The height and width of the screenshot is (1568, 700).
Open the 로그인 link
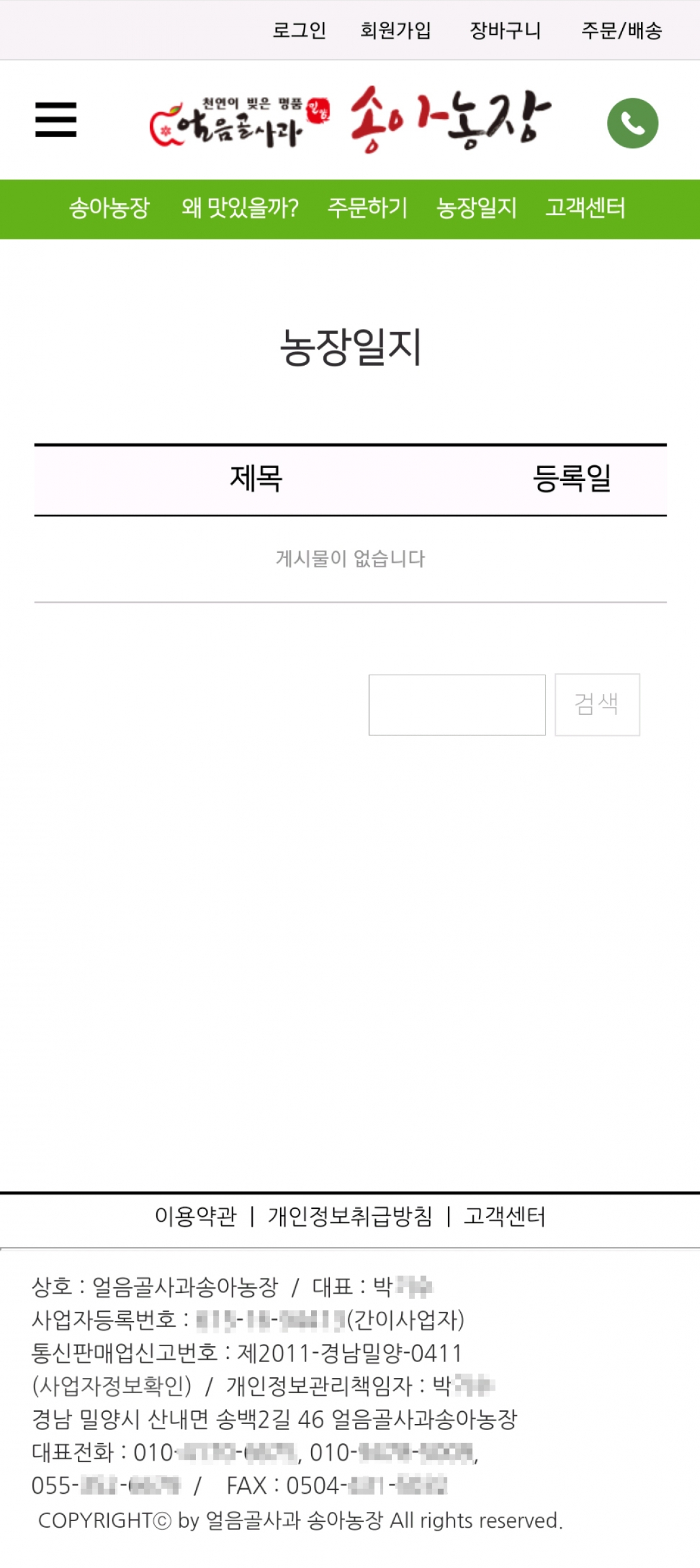point(299,30)
